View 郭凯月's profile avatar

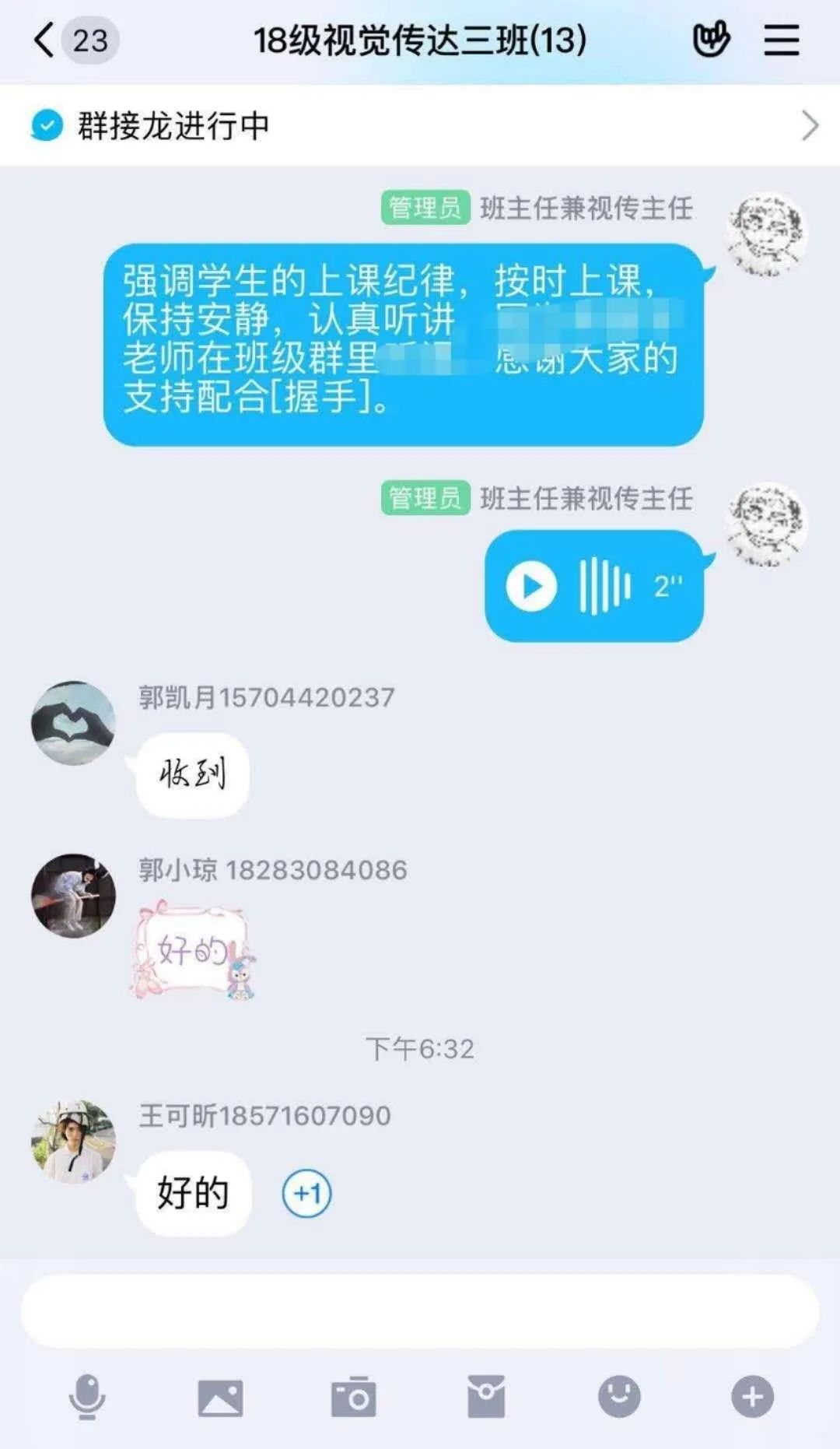[73, 723]
